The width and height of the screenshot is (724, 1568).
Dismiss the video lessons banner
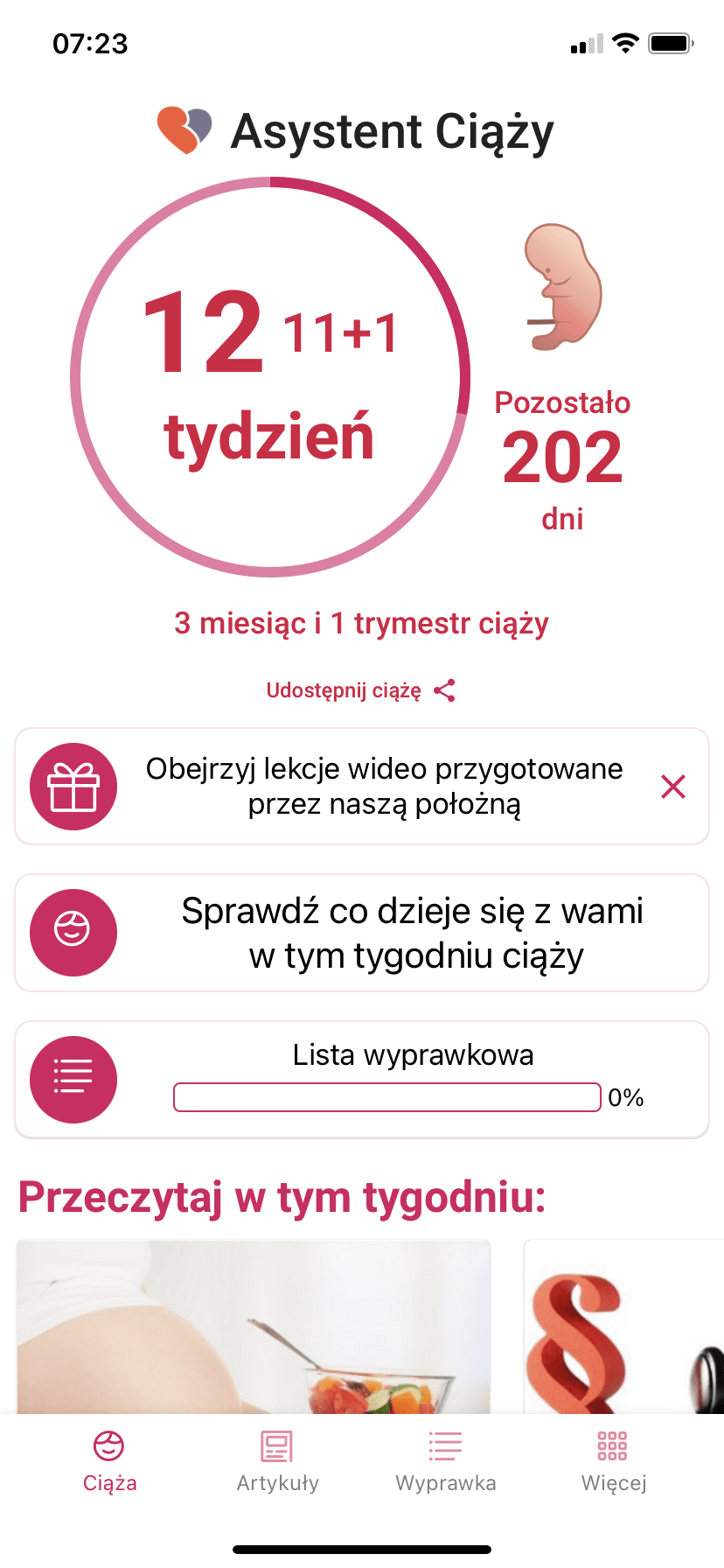tap(672, 787)
